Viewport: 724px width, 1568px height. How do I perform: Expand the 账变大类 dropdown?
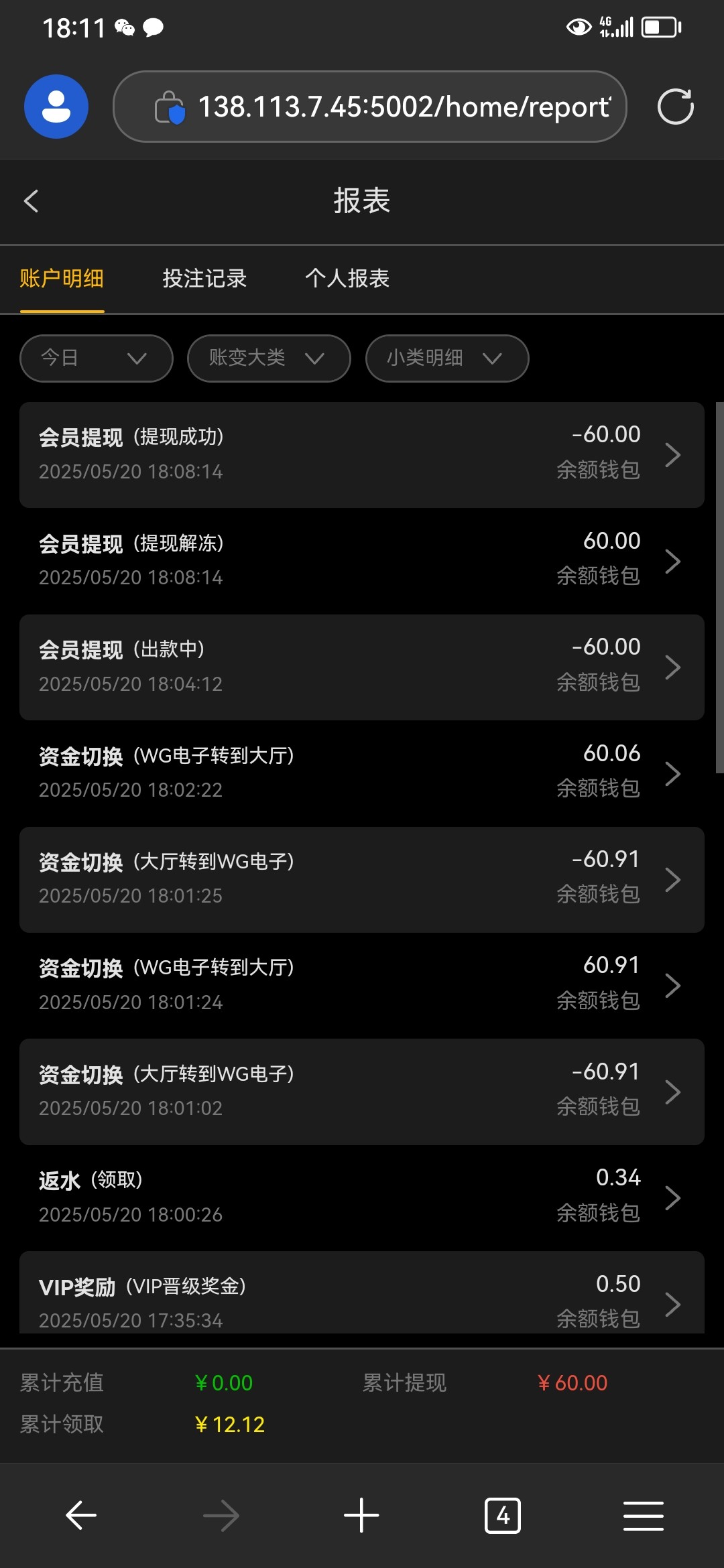268,358
